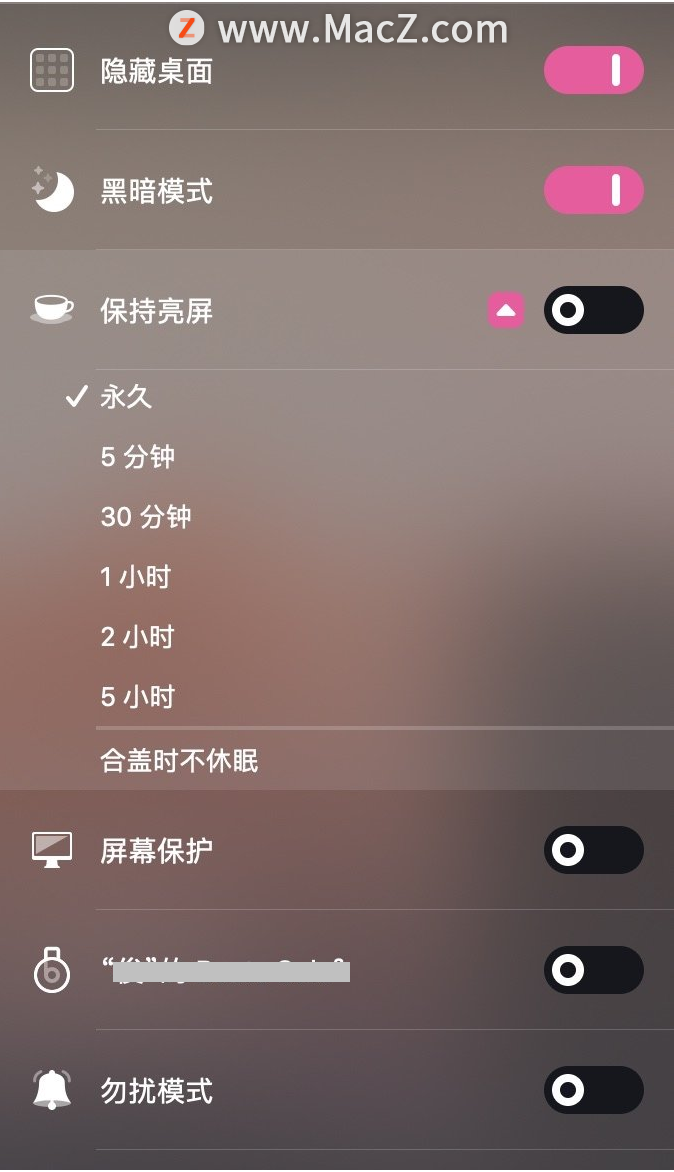Enable the 勿扰模式 switch

click(593, 1090)
